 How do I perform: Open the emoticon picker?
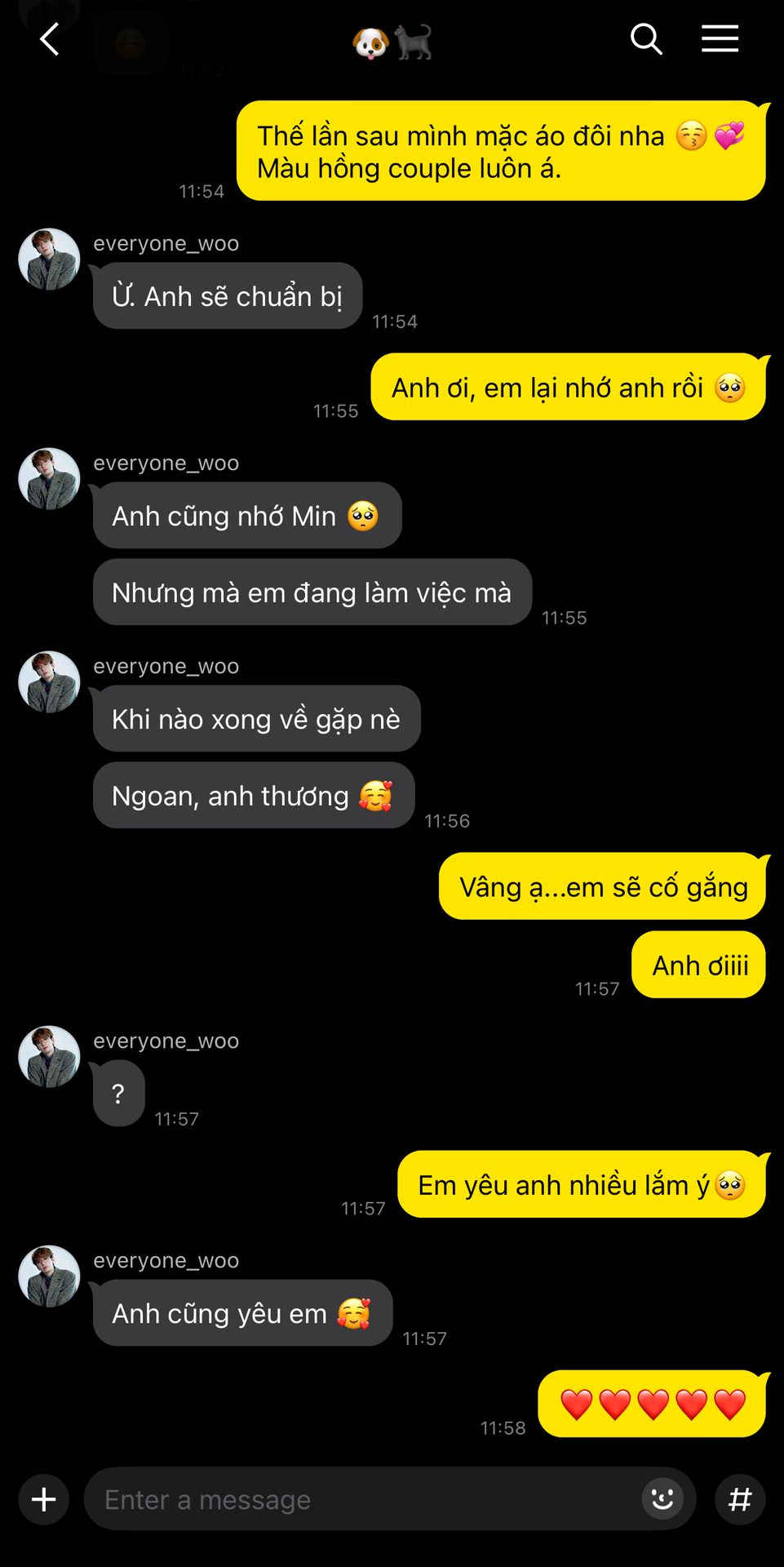click(x=662, y=1498)
